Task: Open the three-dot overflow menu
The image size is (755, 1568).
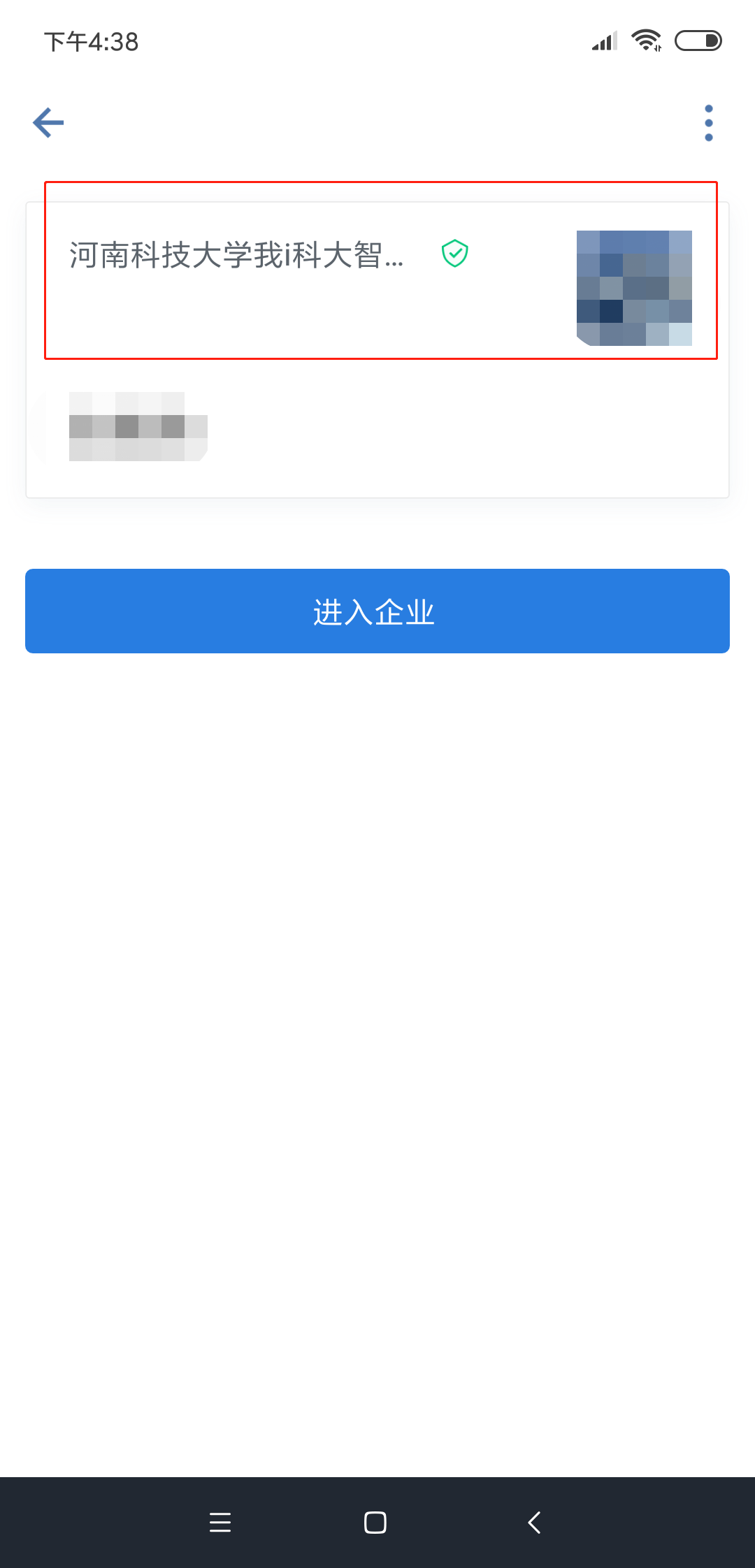Action: click(x=709, y=123)
